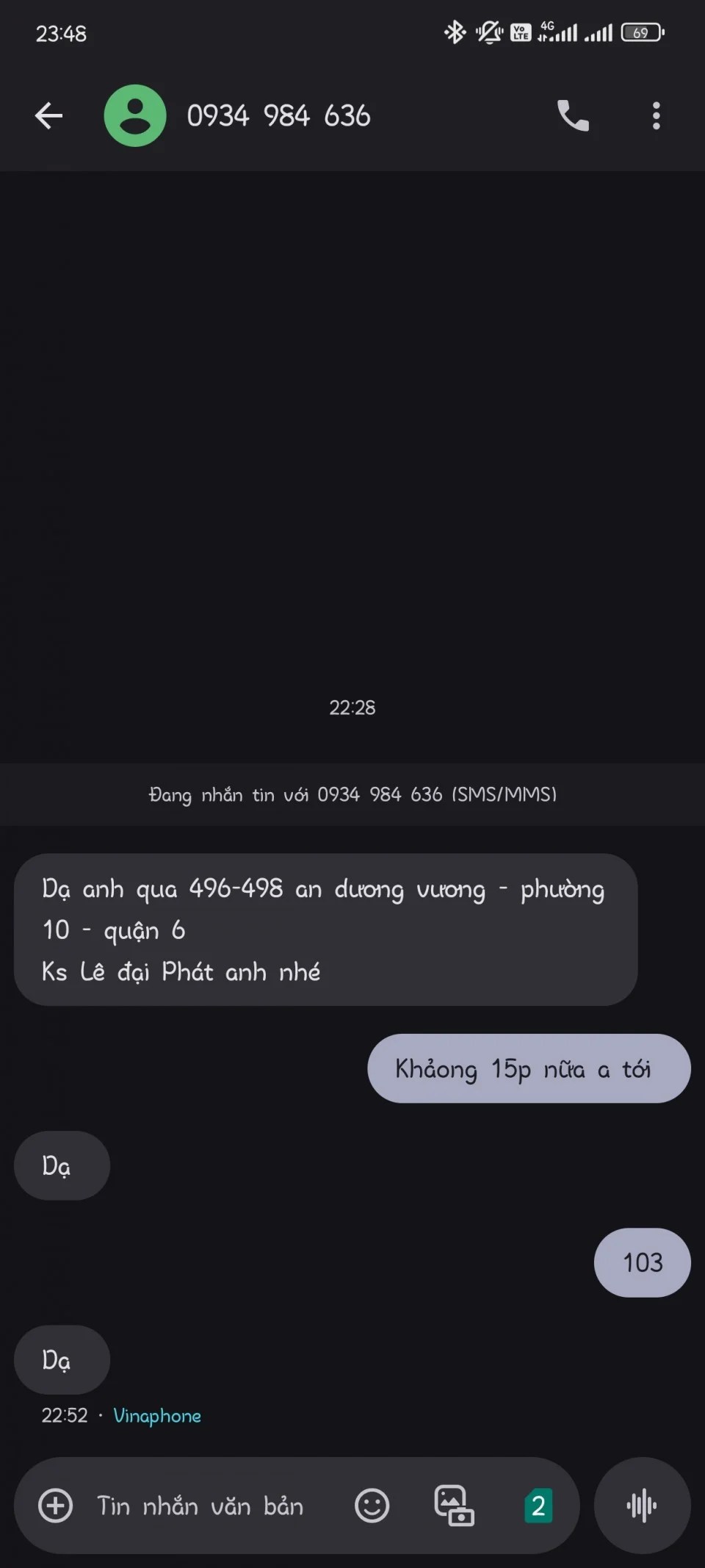Call 0934 984 636
This screenshot has width=705, height=1568.
pos(573,115)
